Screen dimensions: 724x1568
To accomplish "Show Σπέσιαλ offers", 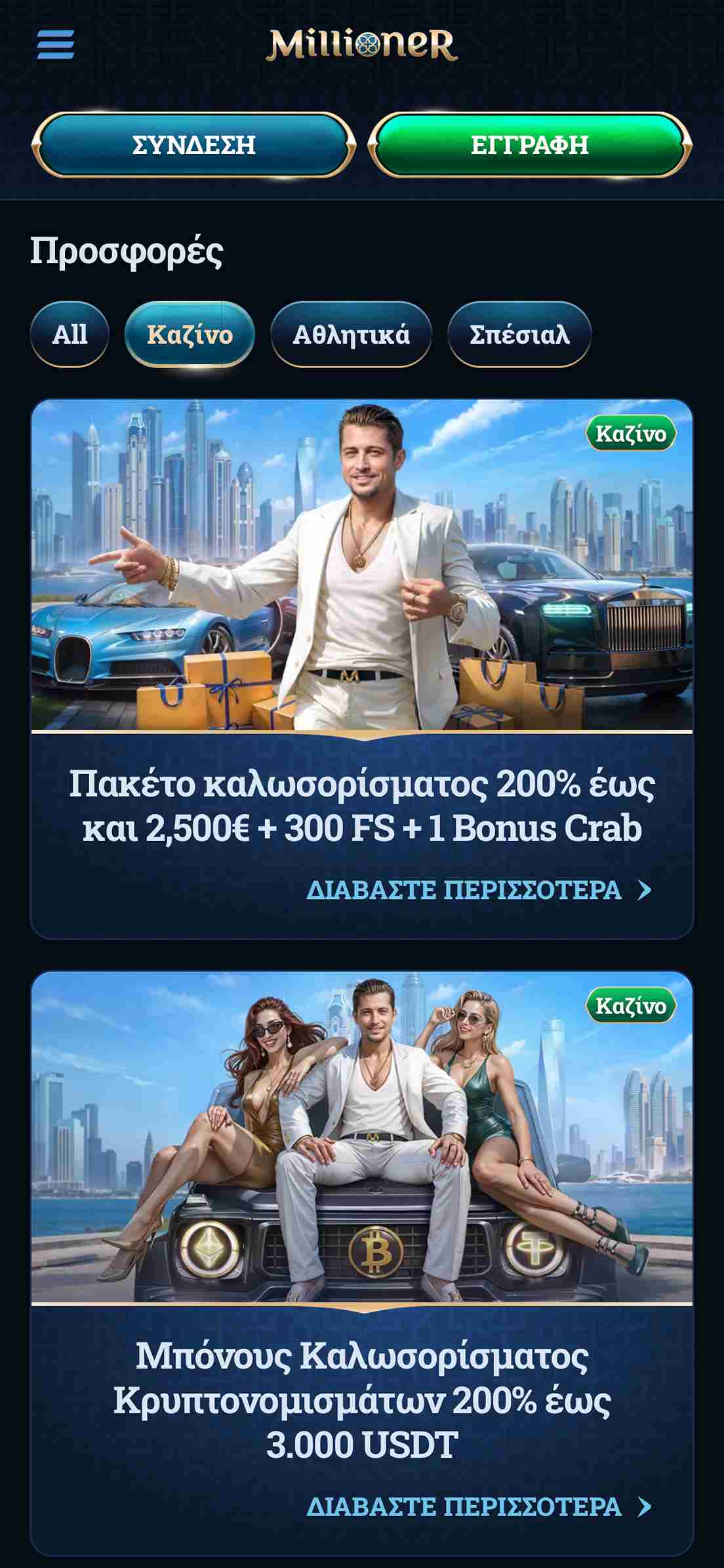I will 519,335.
